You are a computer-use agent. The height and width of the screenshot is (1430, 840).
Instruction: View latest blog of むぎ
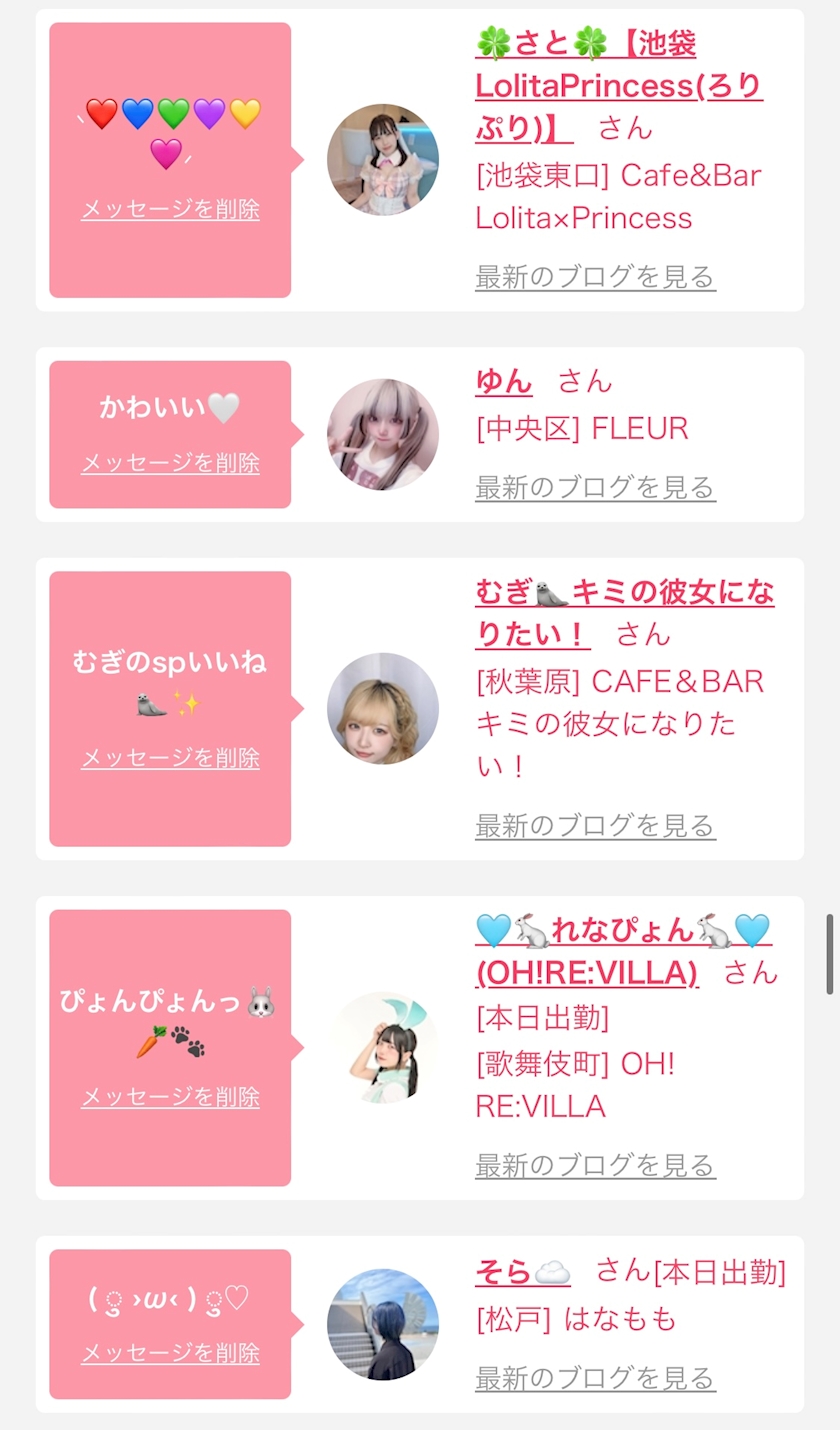click(595, 825)
